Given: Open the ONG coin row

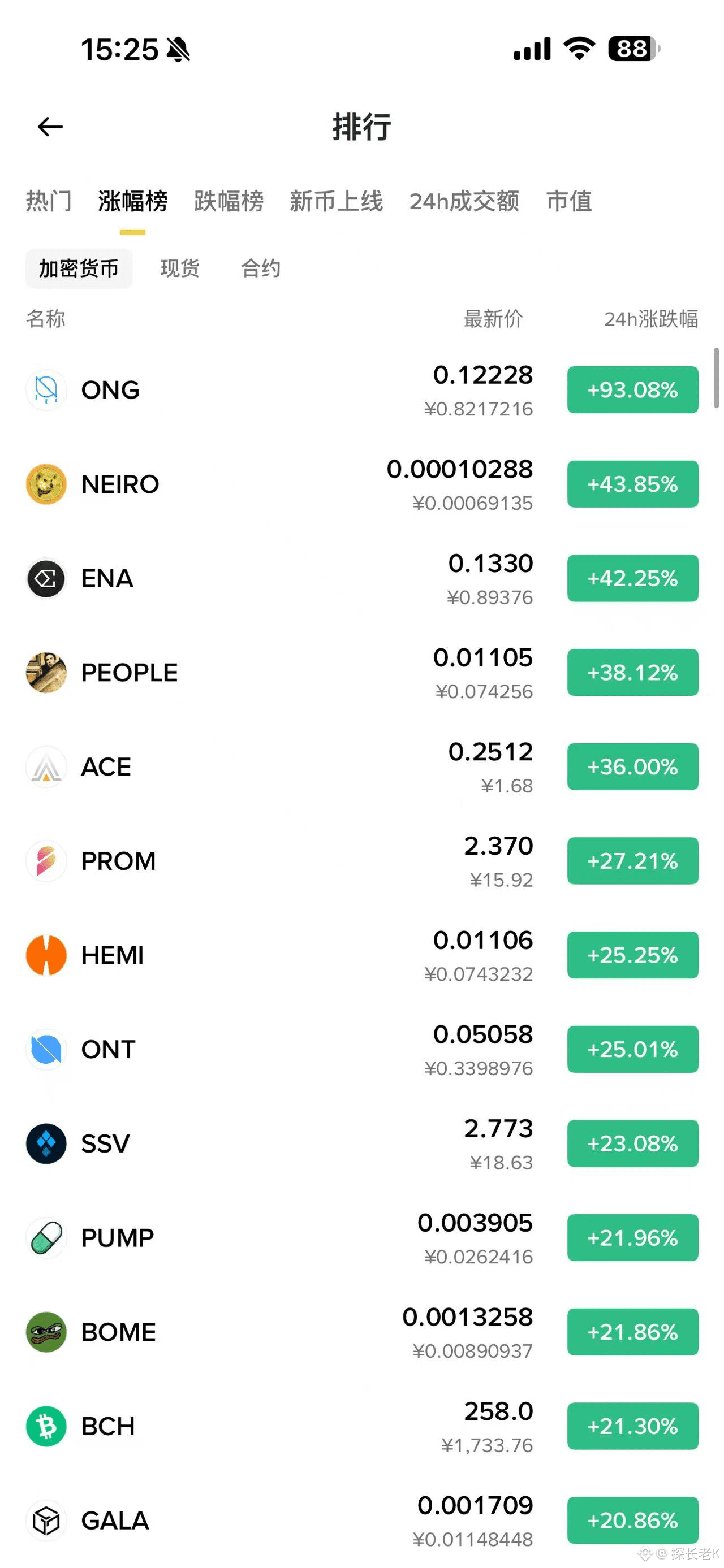Looking at the screenshot, I should 361,390.
